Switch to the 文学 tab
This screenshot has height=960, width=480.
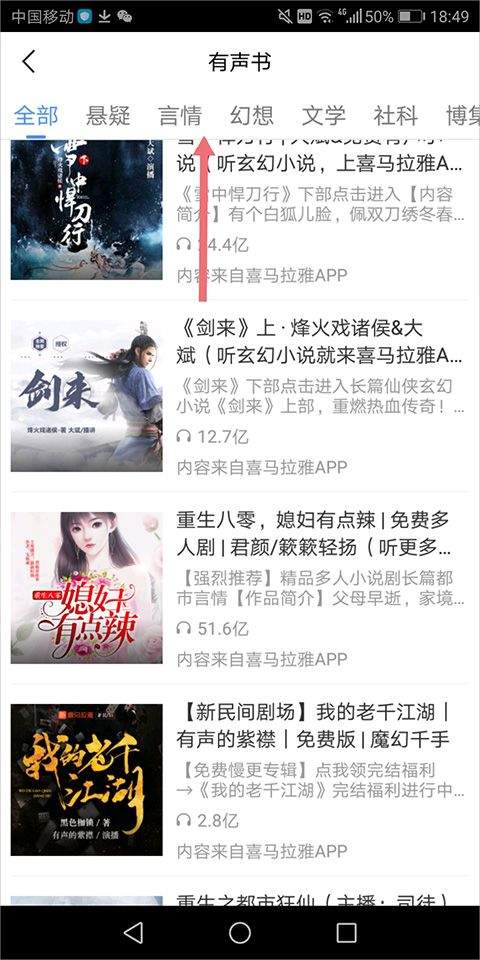(323, 115)
